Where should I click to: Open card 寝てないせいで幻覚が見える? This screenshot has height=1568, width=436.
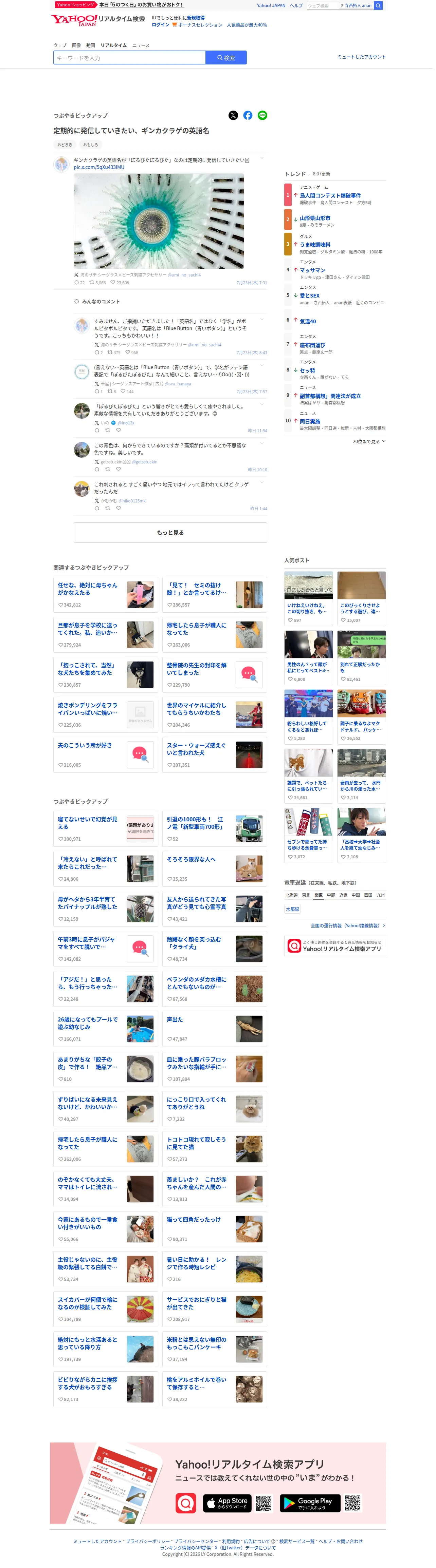[105, 828]
